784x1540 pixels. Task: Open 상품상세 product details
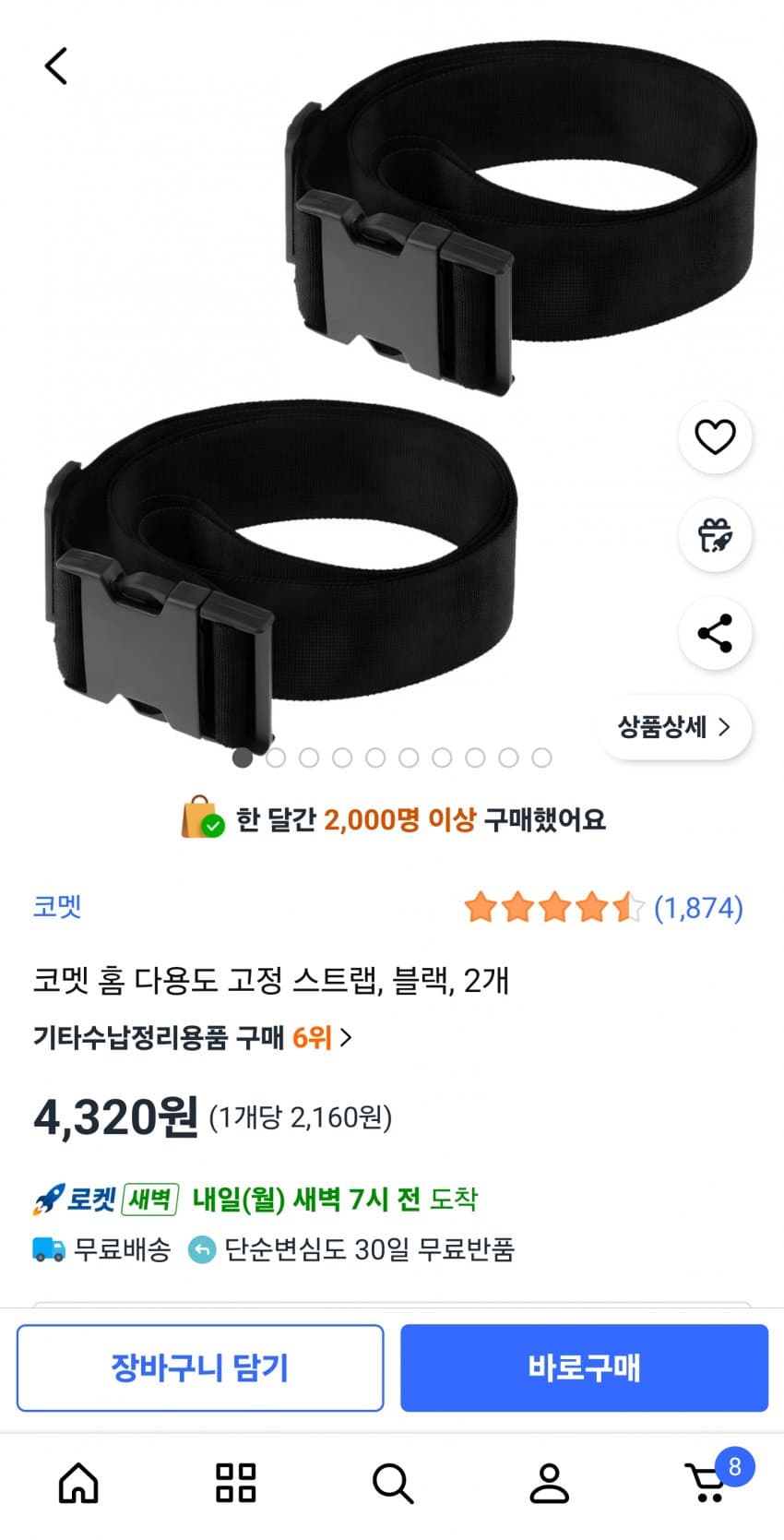(674, 727)
